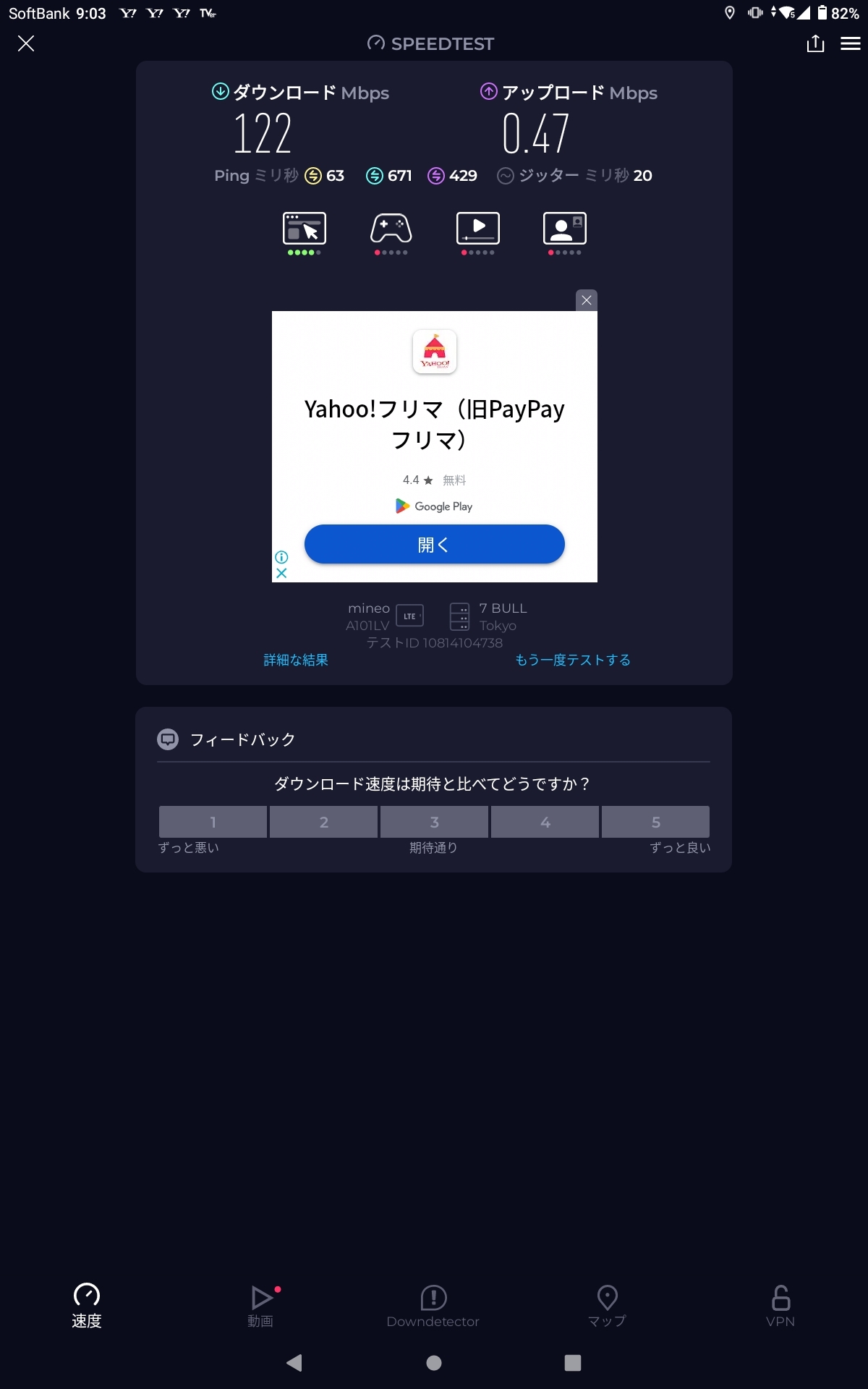868x1389 pixels.
Task: Tap 開く in the Yahoo!フリマ ad
Action: (435, 544)
